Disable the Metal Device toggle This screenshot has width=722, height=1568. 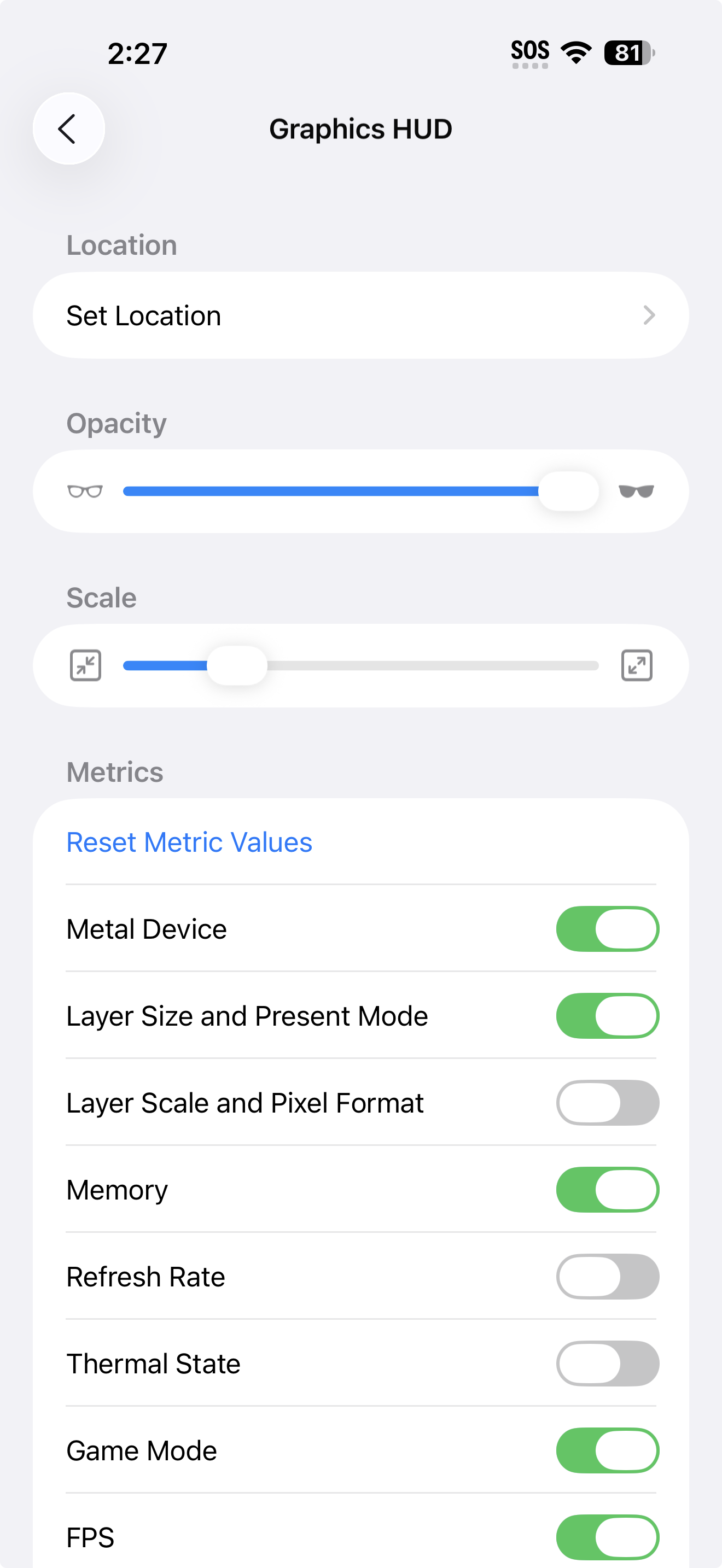tap(608, 929)
